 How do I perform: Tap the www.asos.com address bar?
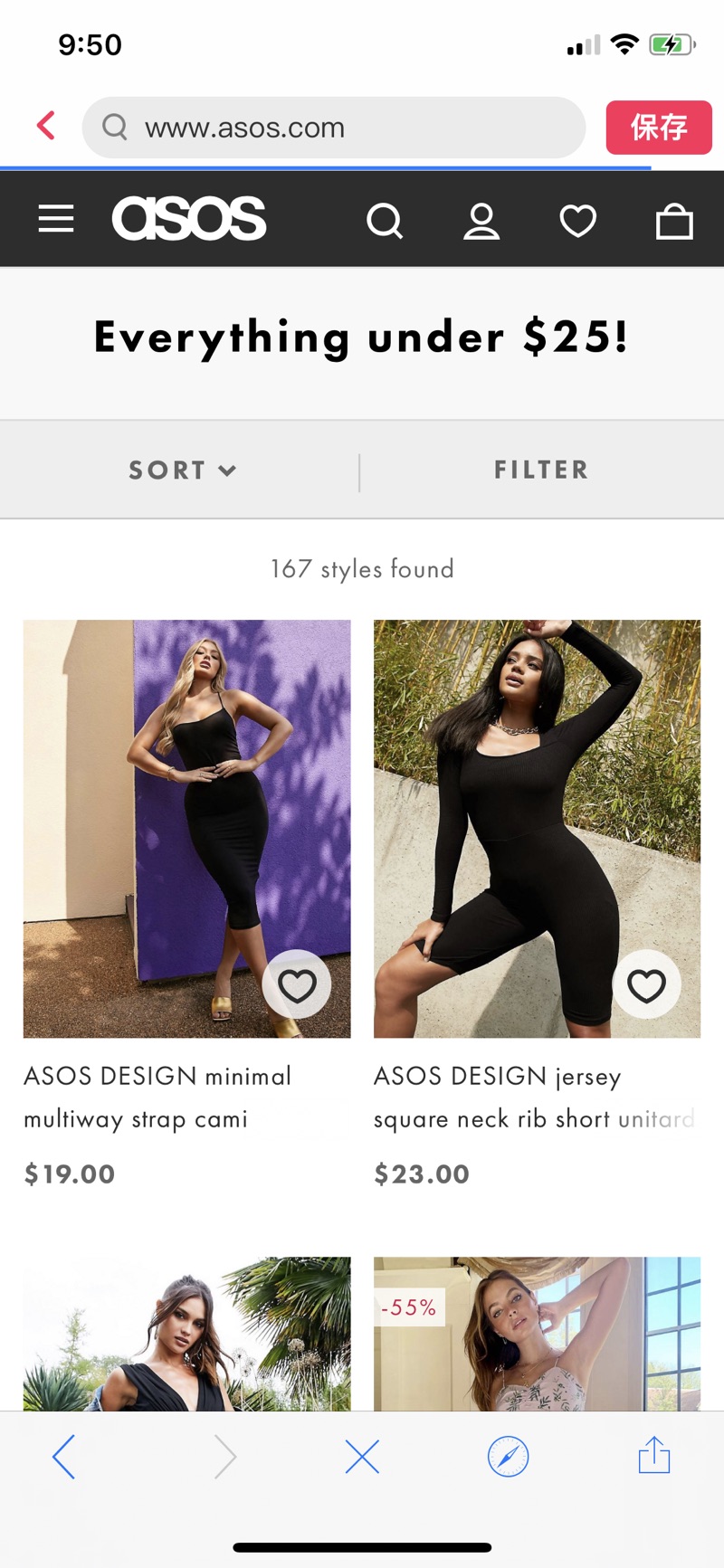[333, 128]
